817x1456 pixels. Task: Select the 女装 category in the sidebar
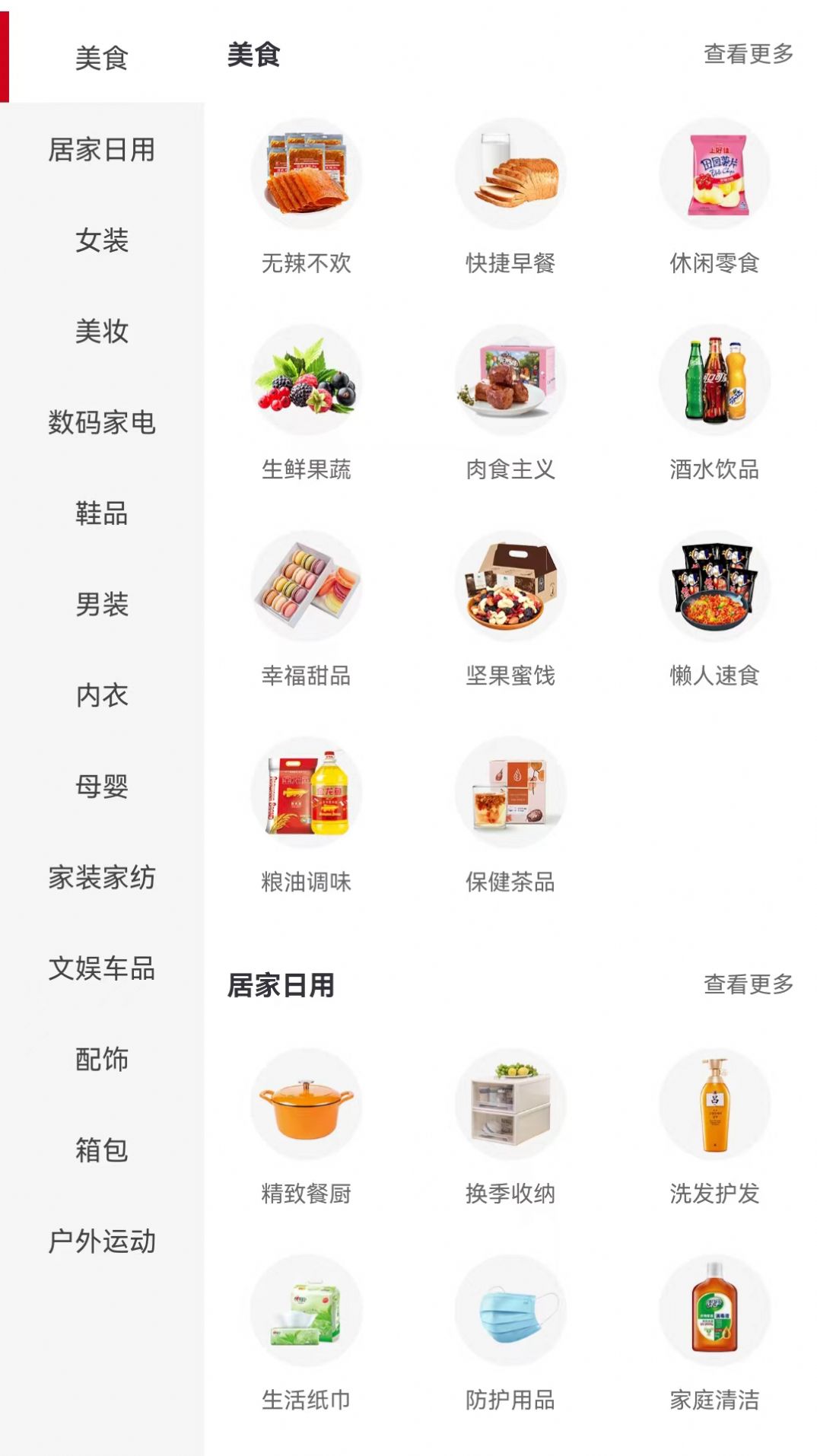pyautogui.click(x=102, y=240)
